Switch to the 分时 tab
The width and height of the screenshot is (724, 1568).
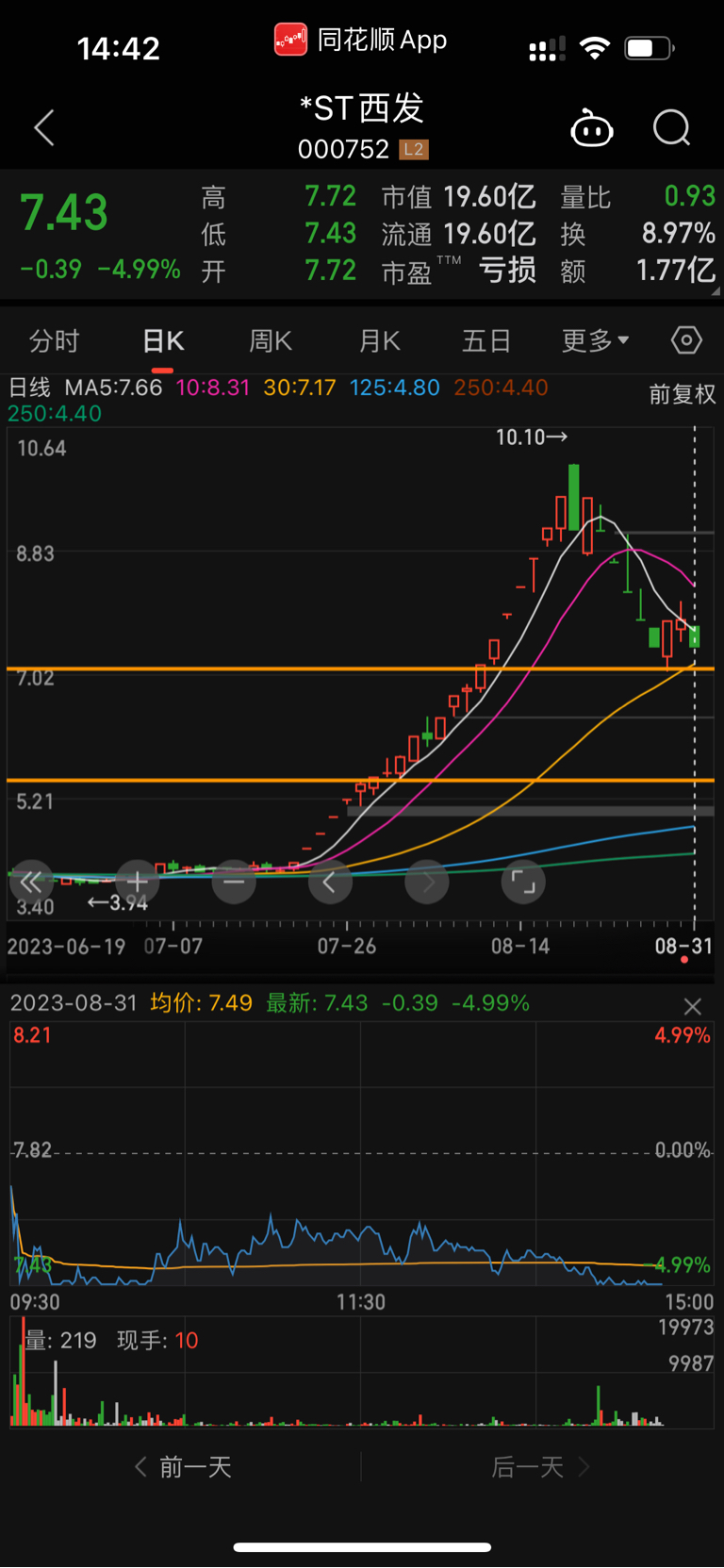click(x=54, y=340)
